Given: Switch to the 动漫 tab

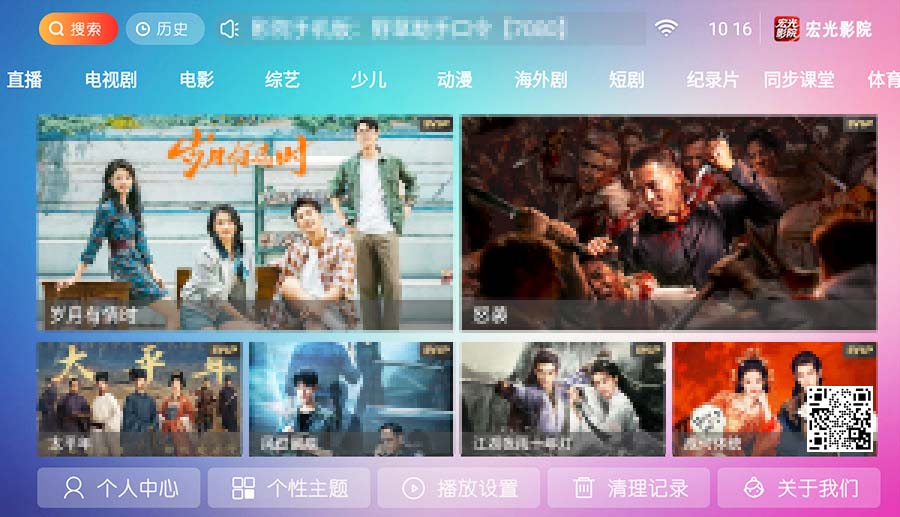Looking at the screenshot, I should tap(454, 80).
